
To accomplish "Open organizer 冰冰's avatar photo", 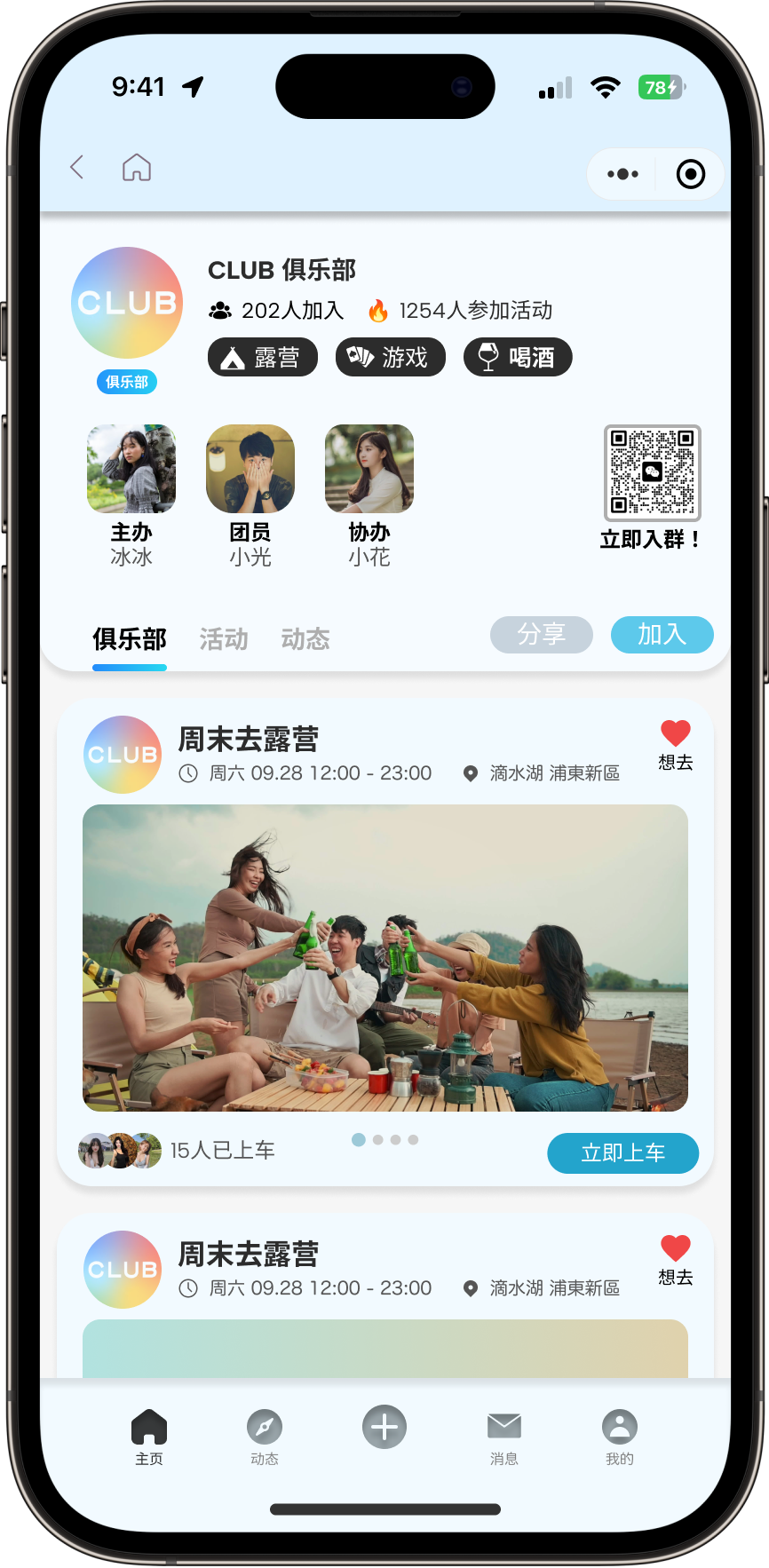I will click(x=131, y=468).
